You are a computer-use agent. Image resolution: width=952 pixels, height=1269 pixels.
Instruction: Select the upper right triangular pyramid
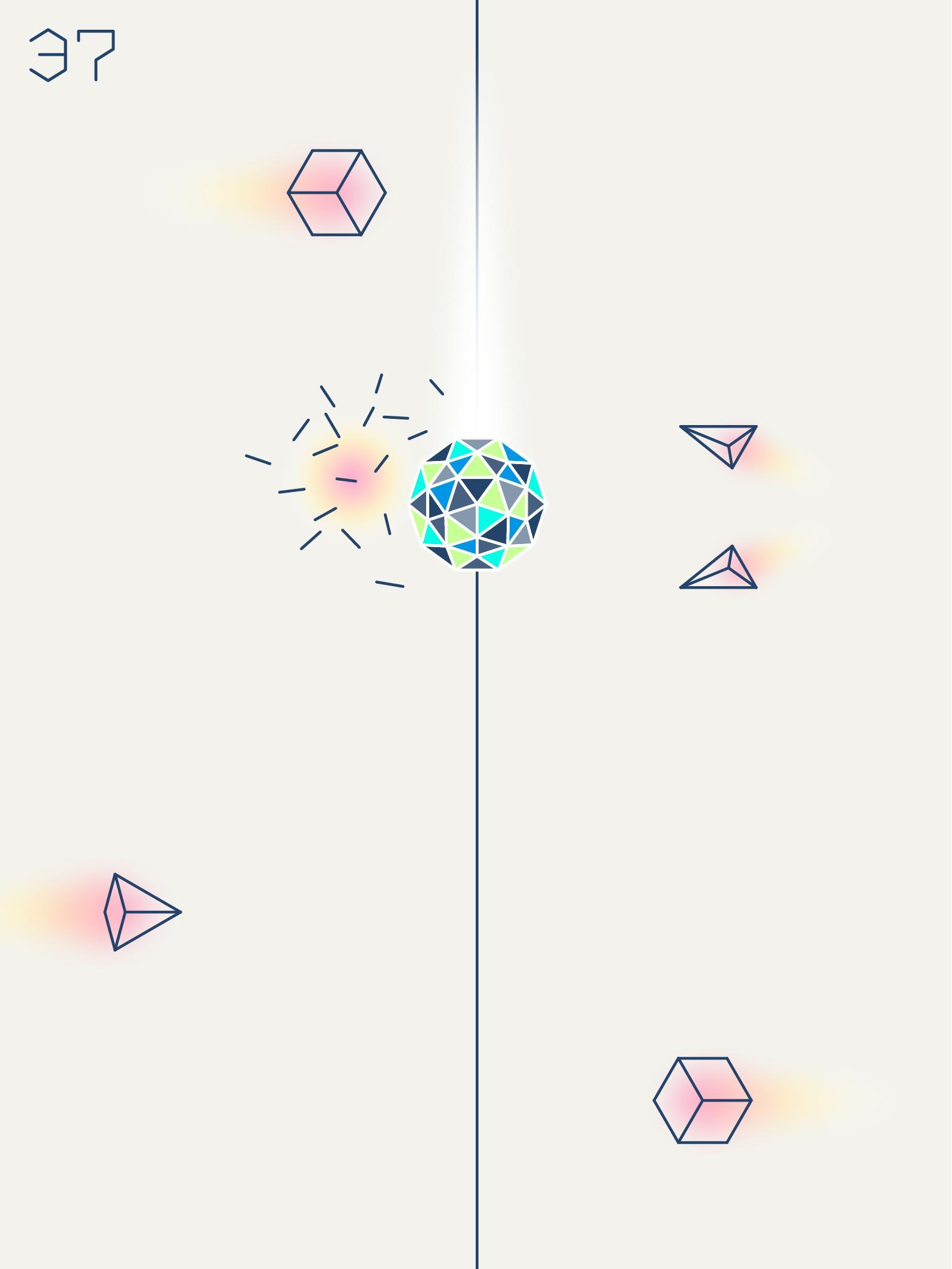click(718, 443)
